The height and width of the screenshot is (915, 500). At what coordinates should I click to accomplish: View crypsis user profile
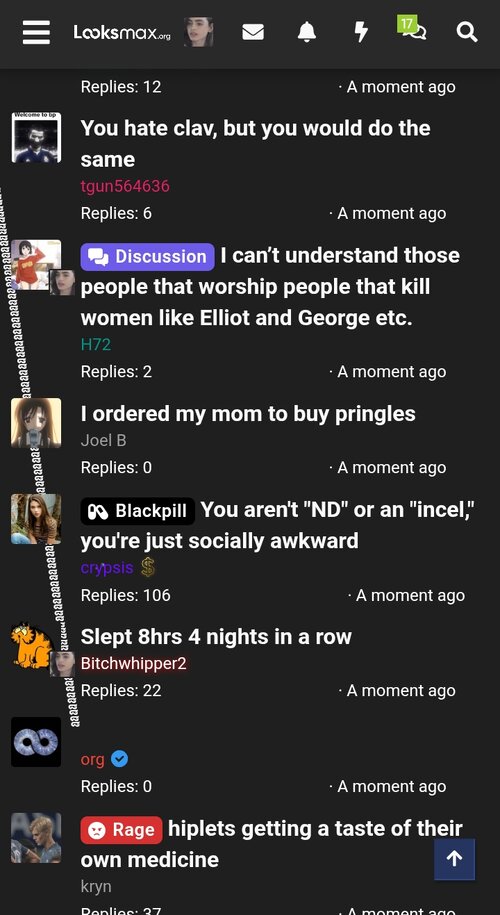click(x=107, y=568)
